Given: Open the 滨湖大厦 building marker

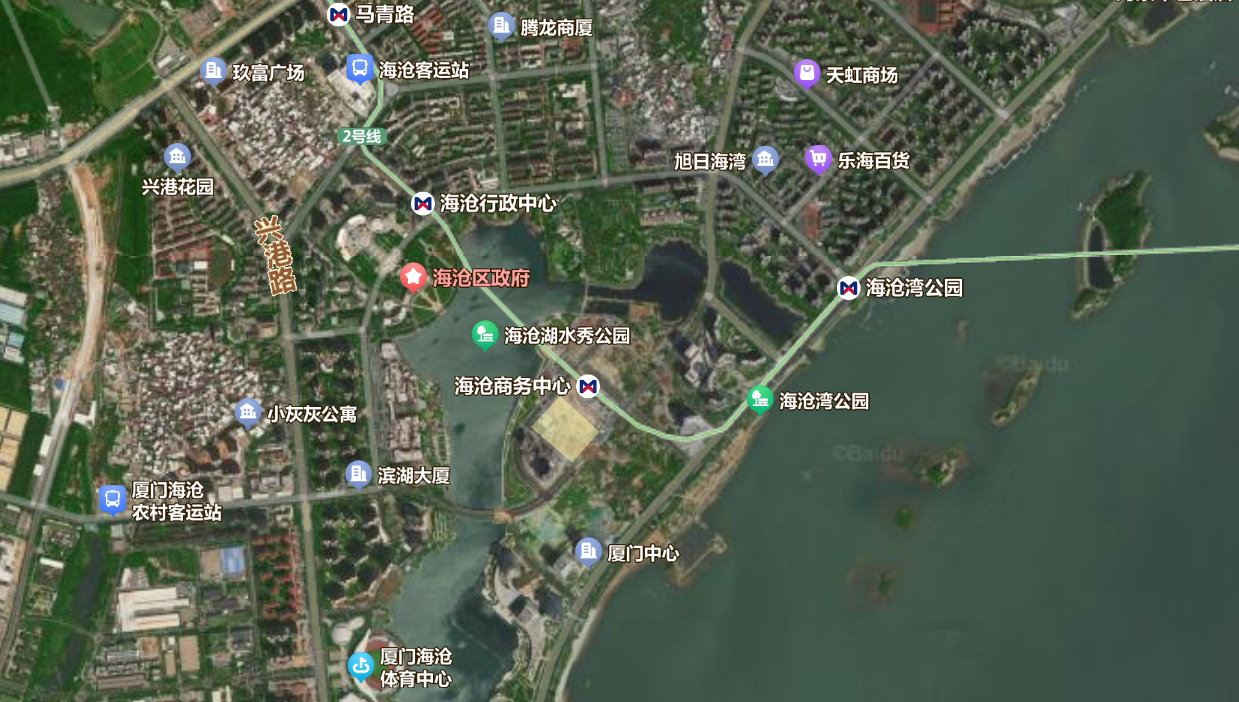Looking at the screenshot, I should tap(358, 474).
